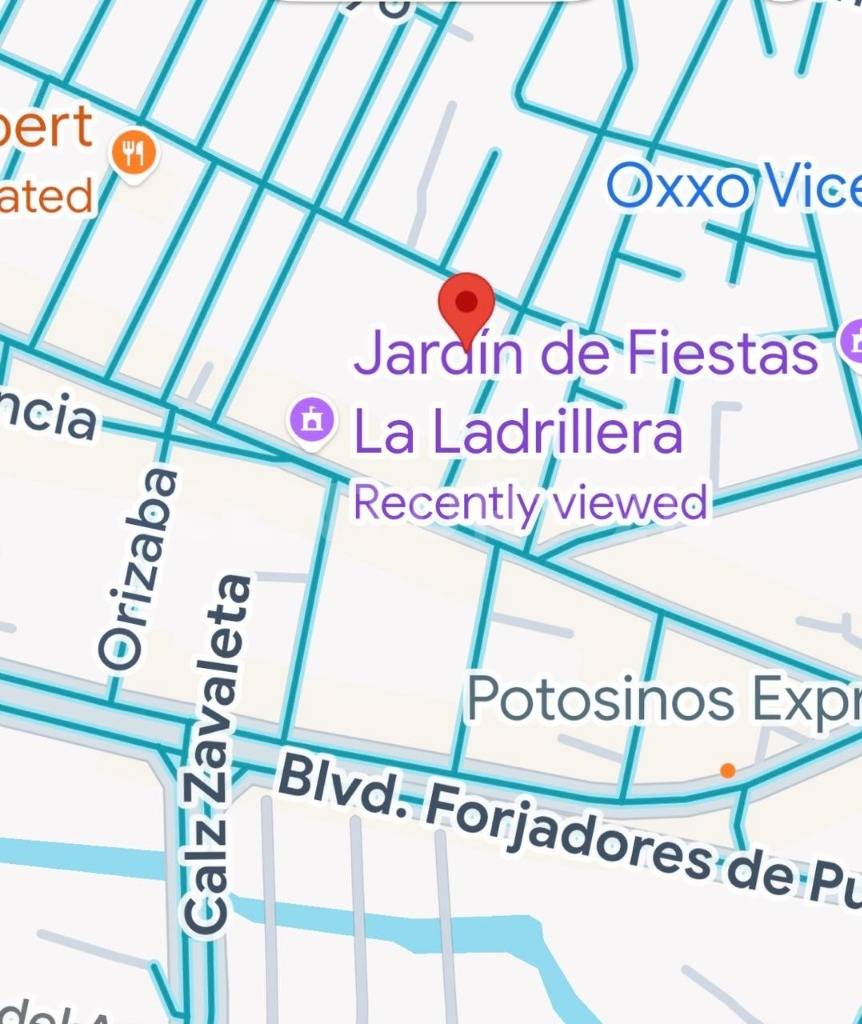Open Potosinos Express place label
The image size is (862, 1024).
point(663,699)
